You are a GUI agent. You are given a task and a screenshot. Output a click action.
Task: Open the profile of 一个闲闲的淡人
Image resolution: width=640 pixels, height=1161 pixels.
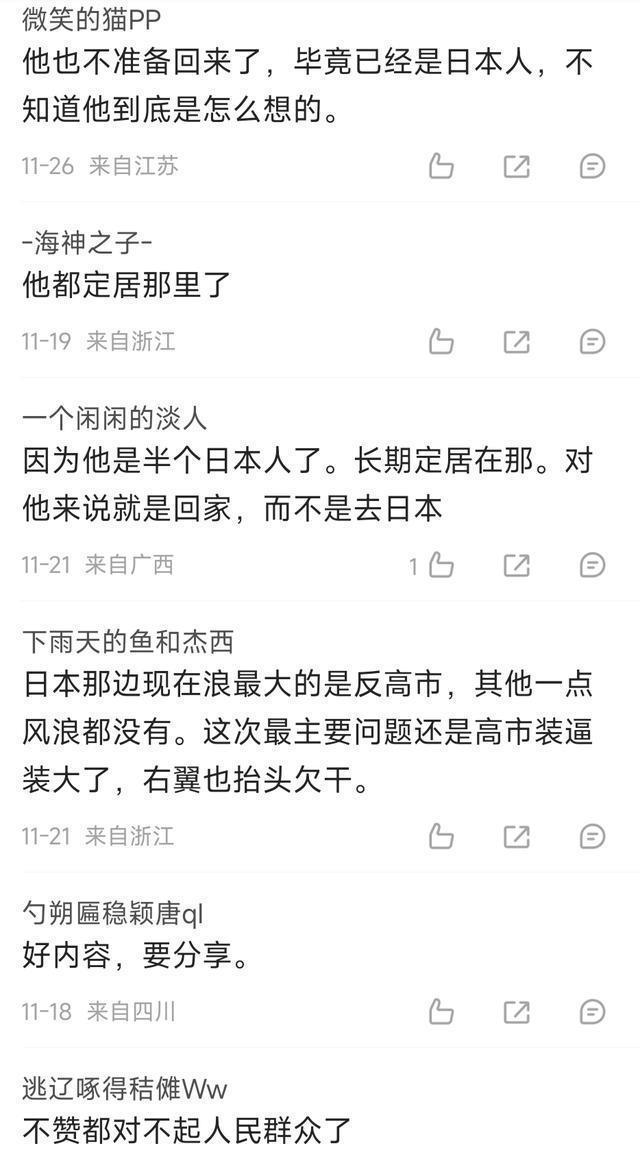click(114, 418)
